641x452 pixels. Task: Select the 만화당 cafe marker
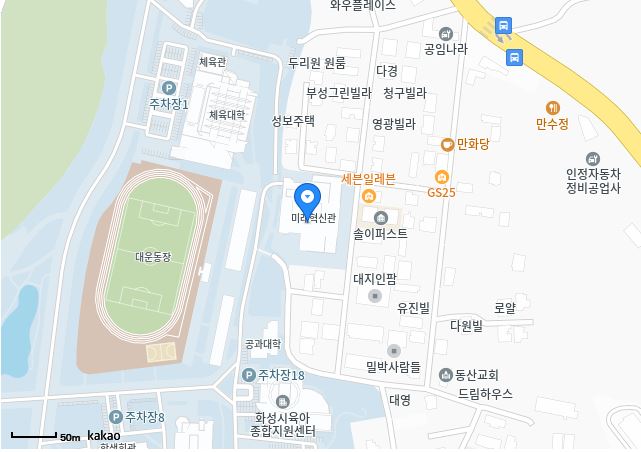tap(447, 144)
